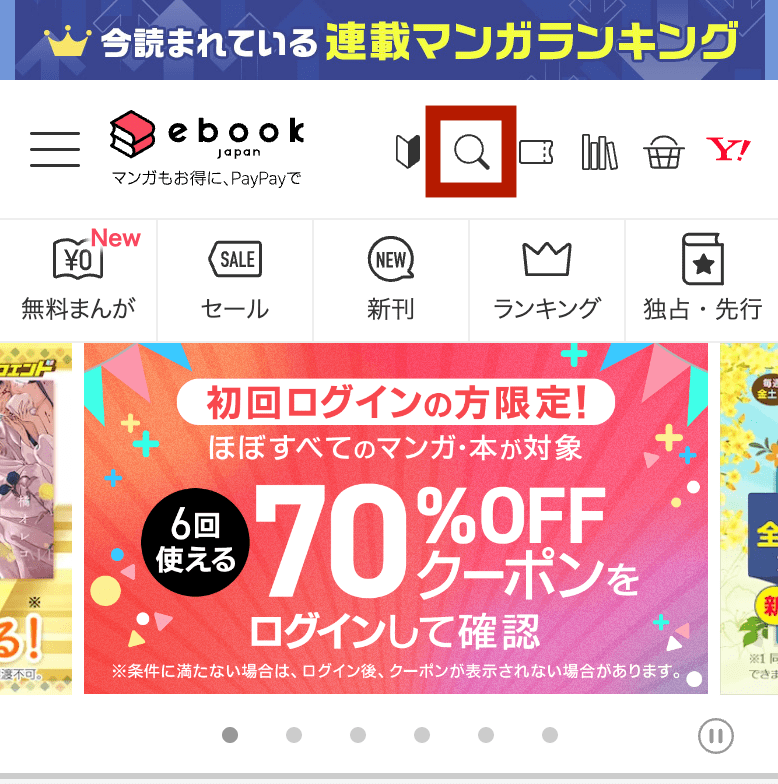Jump to the last carousel dot

click(550, 735)
